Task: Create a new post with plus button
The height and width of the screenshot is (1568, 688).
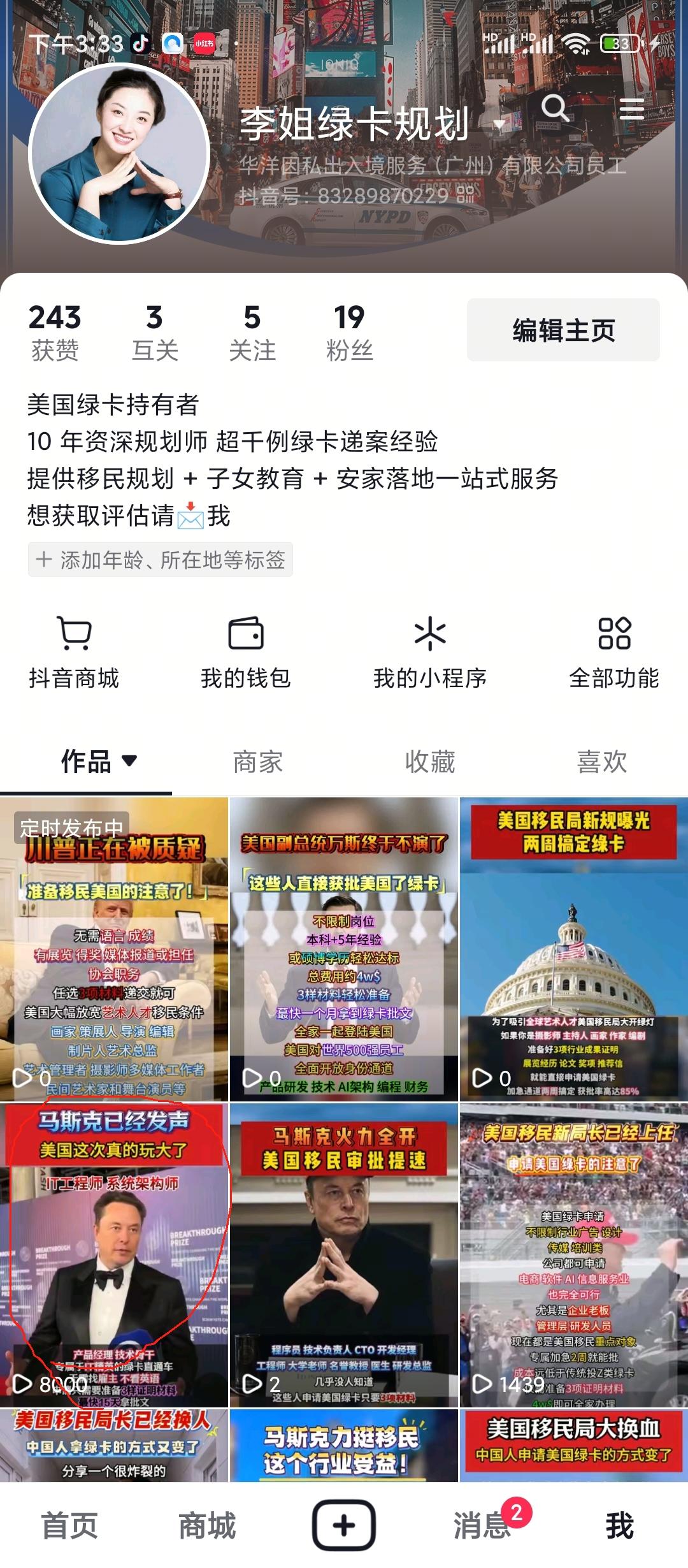Action: [343, 1525]
